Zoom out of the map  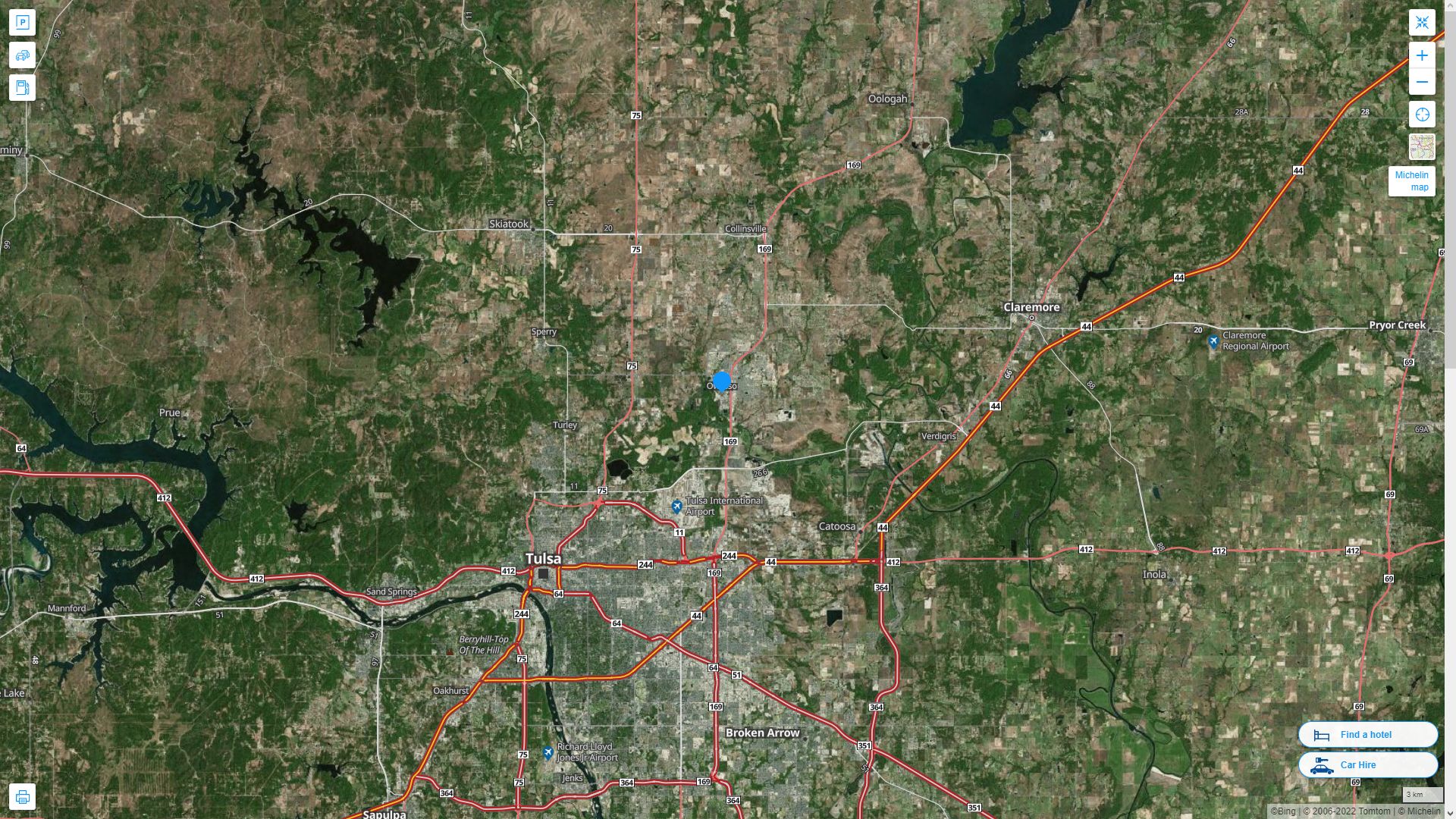(1422, 82)
